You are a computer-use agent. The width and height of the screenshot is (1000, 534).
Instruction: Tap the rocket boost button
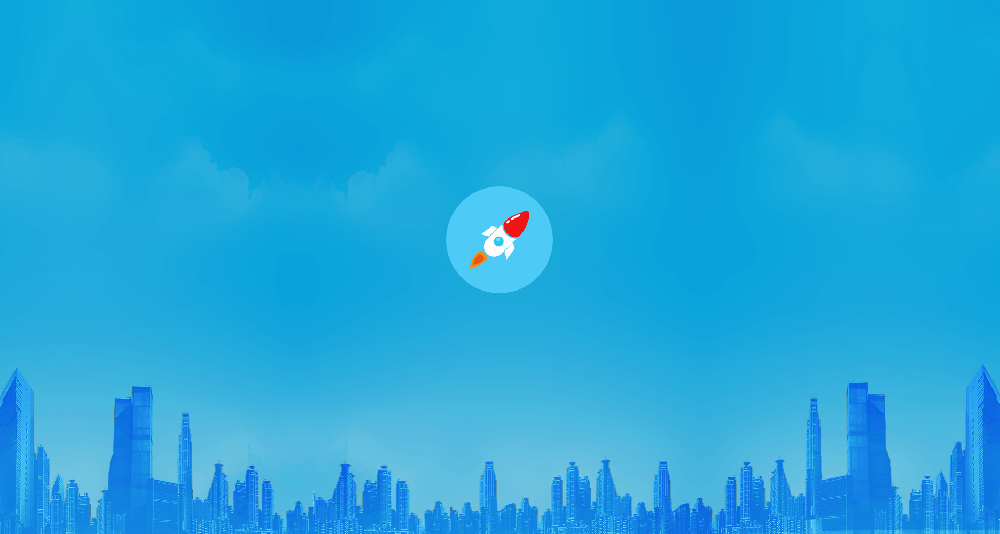(x=499, y=240)
